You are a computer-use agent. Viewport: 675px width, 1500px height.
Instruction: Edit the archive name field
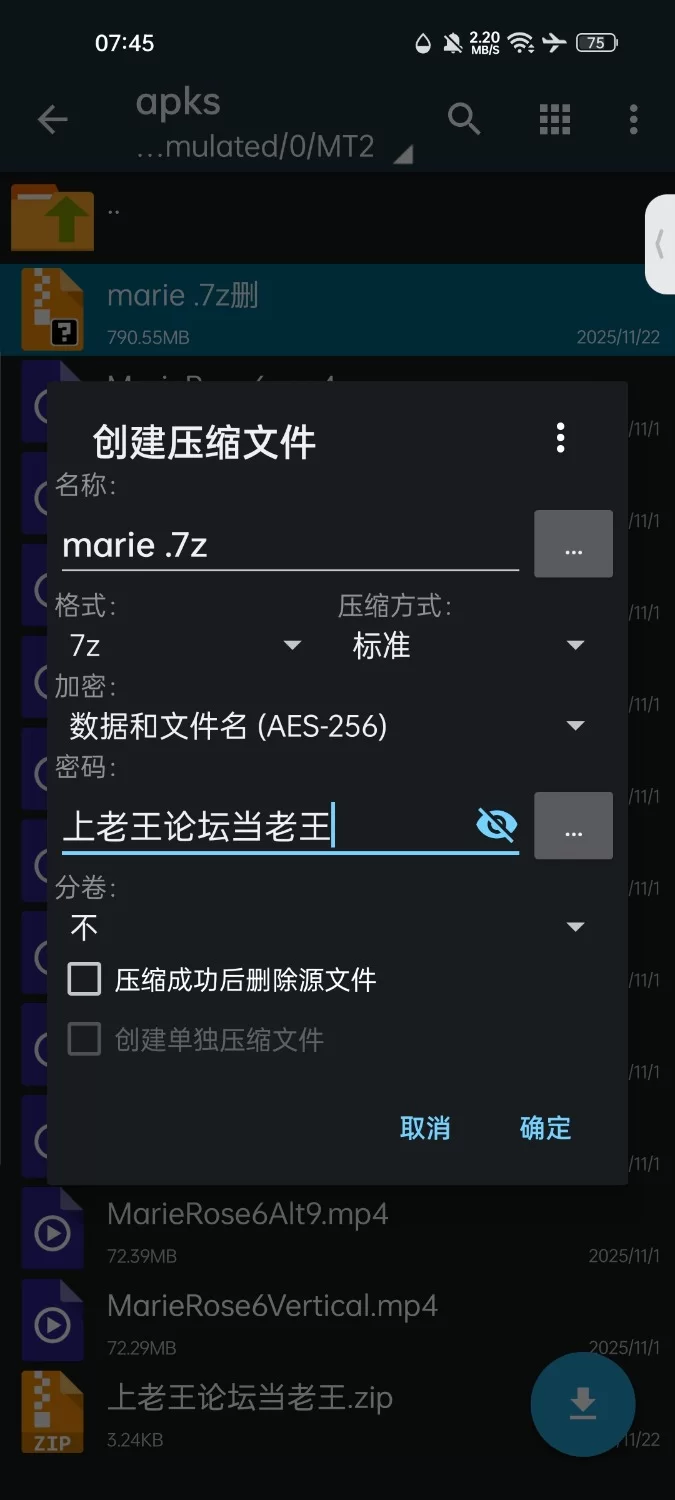click(288, 546)
